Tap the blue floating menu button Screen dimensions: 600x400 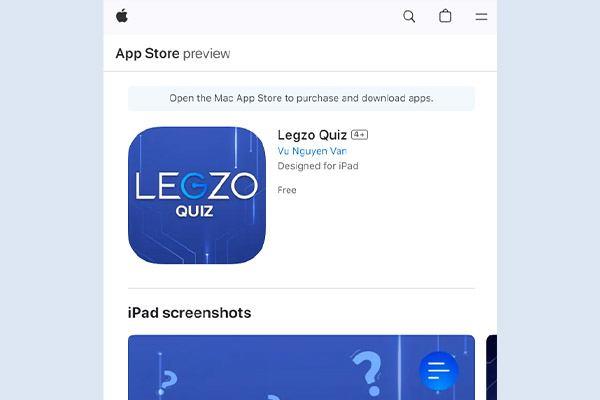(438, 371)
